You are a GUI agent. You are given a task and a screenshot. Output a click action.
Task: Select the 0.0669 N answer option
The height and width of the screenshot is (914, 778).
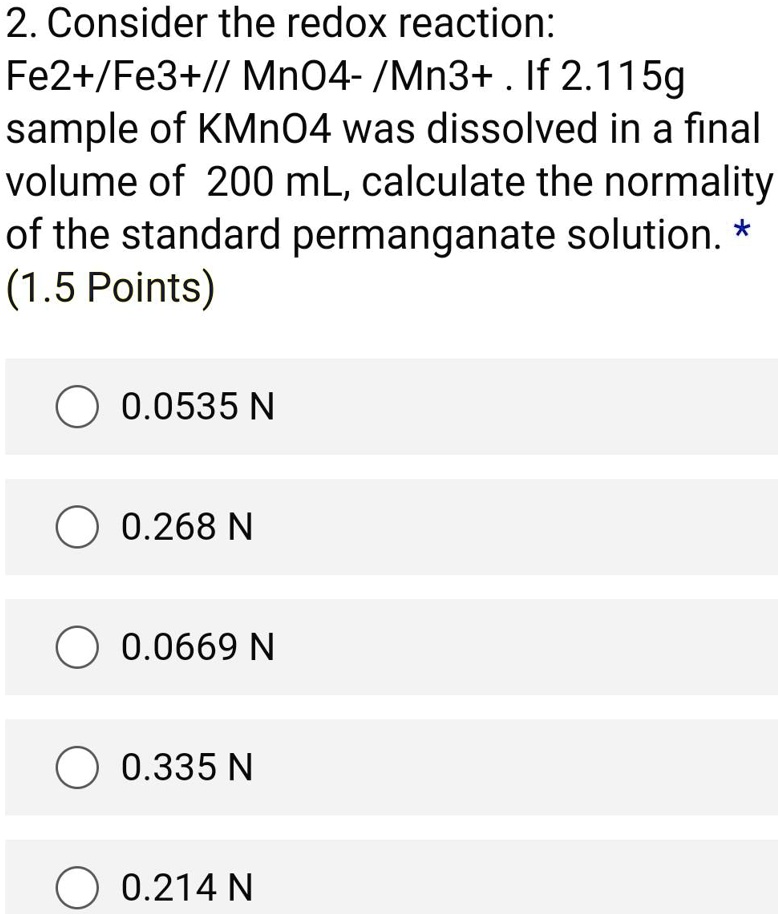point(77,647)
